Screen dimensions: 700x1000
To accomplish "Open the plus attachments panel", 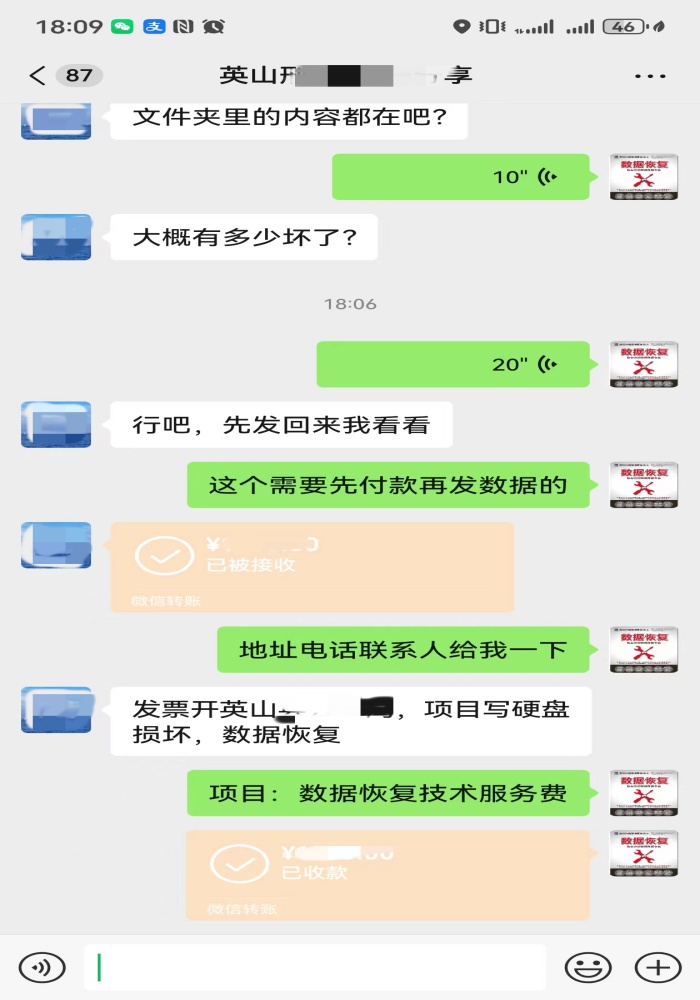I will coord(658,967).
